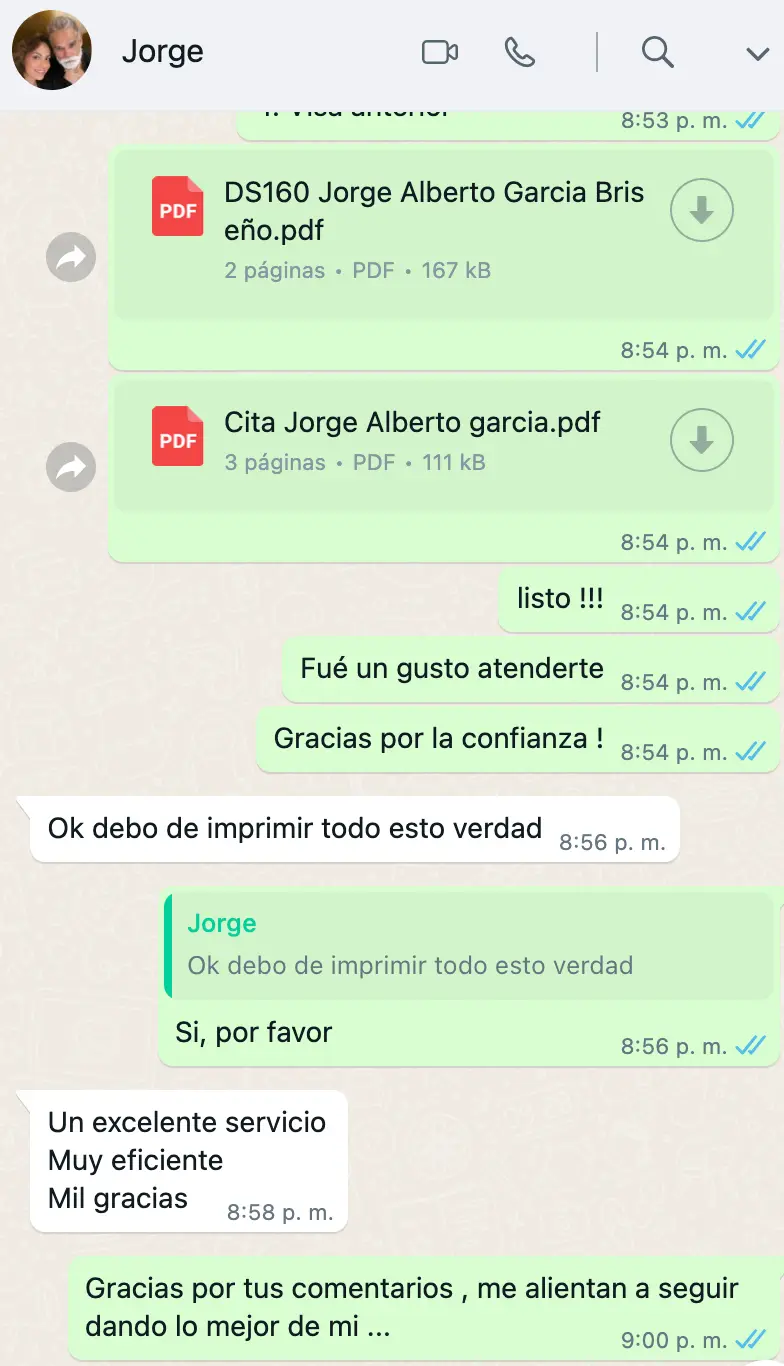Download the DS160 Jorge Alberto Garcia PDF

702,210
